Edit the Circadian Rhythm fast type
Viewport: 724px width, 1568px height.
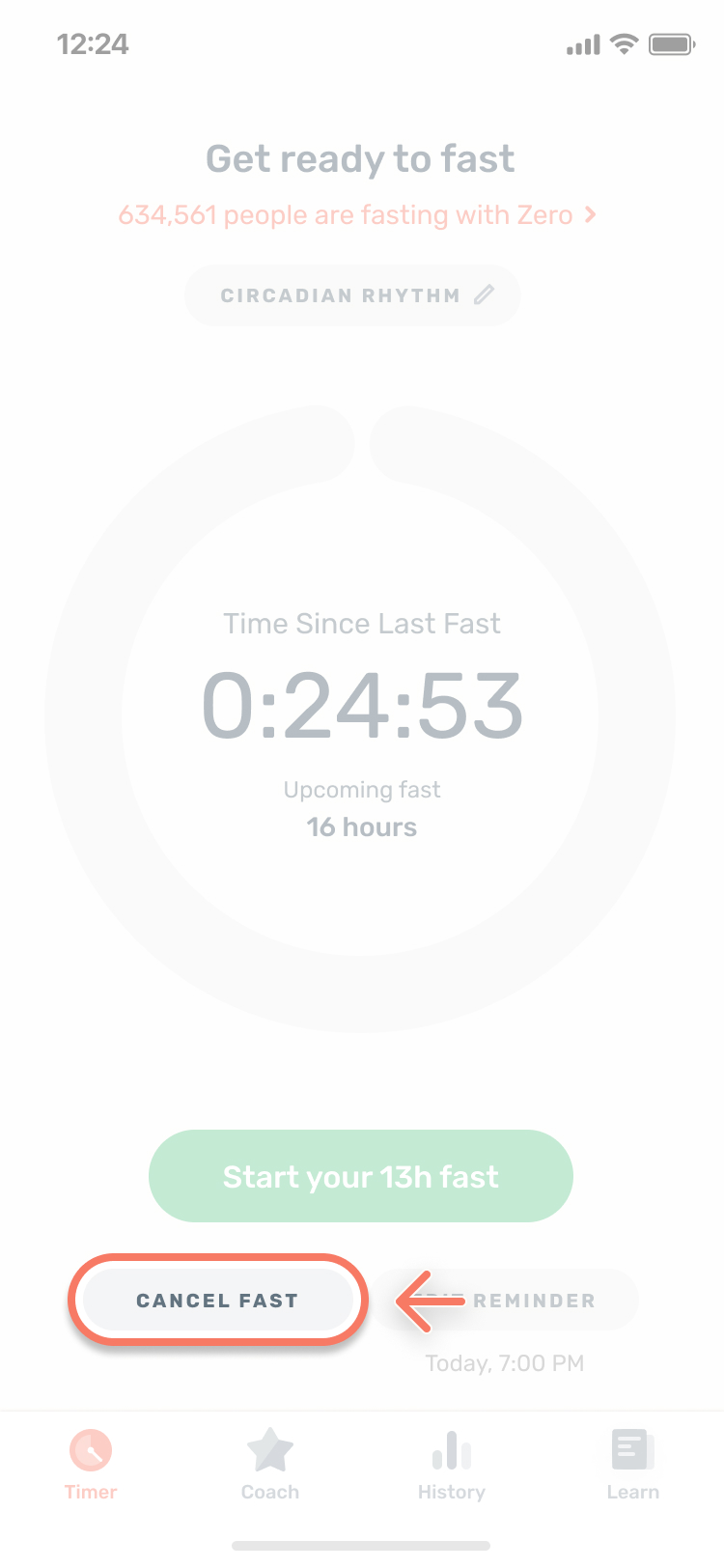point(352,295)
